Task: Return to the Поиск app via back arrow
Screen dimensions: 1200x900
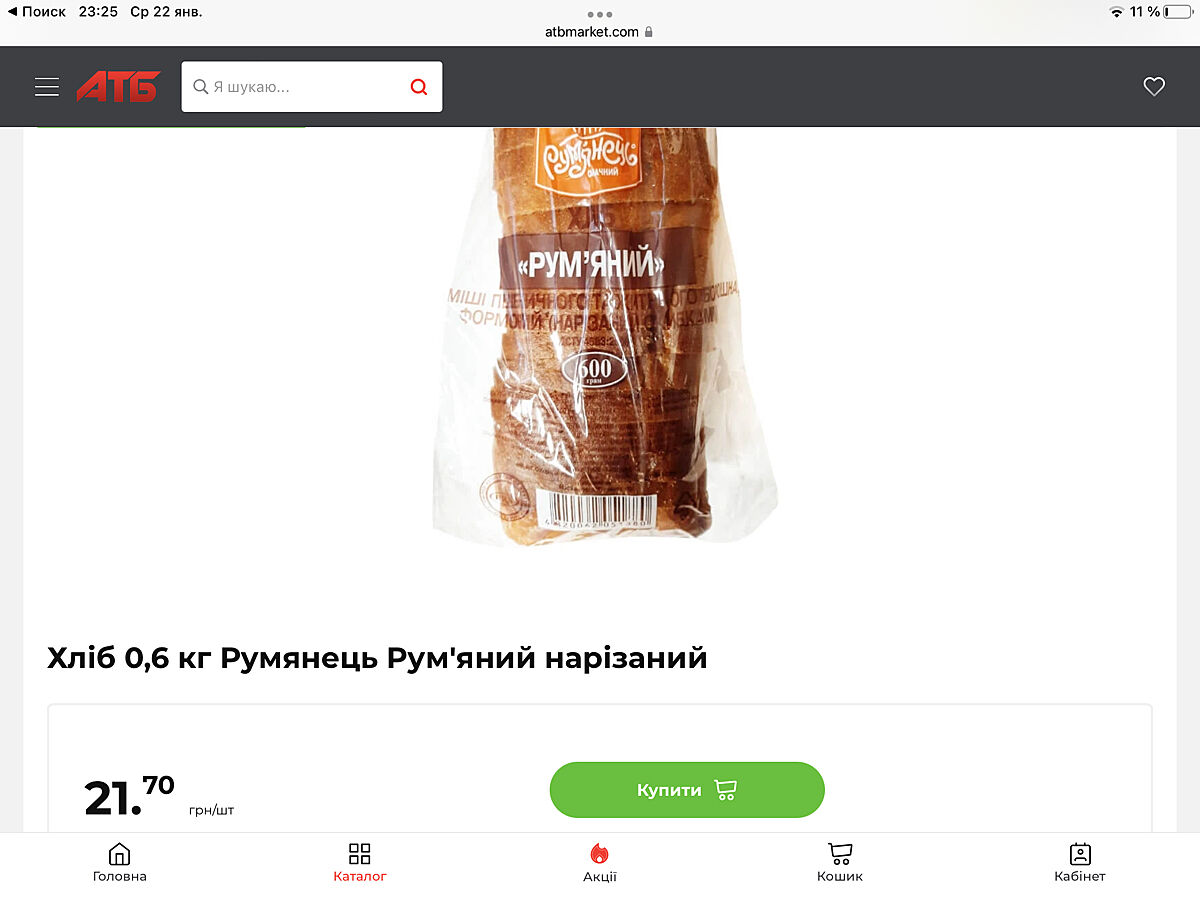Action: click(x=37, y=12)
